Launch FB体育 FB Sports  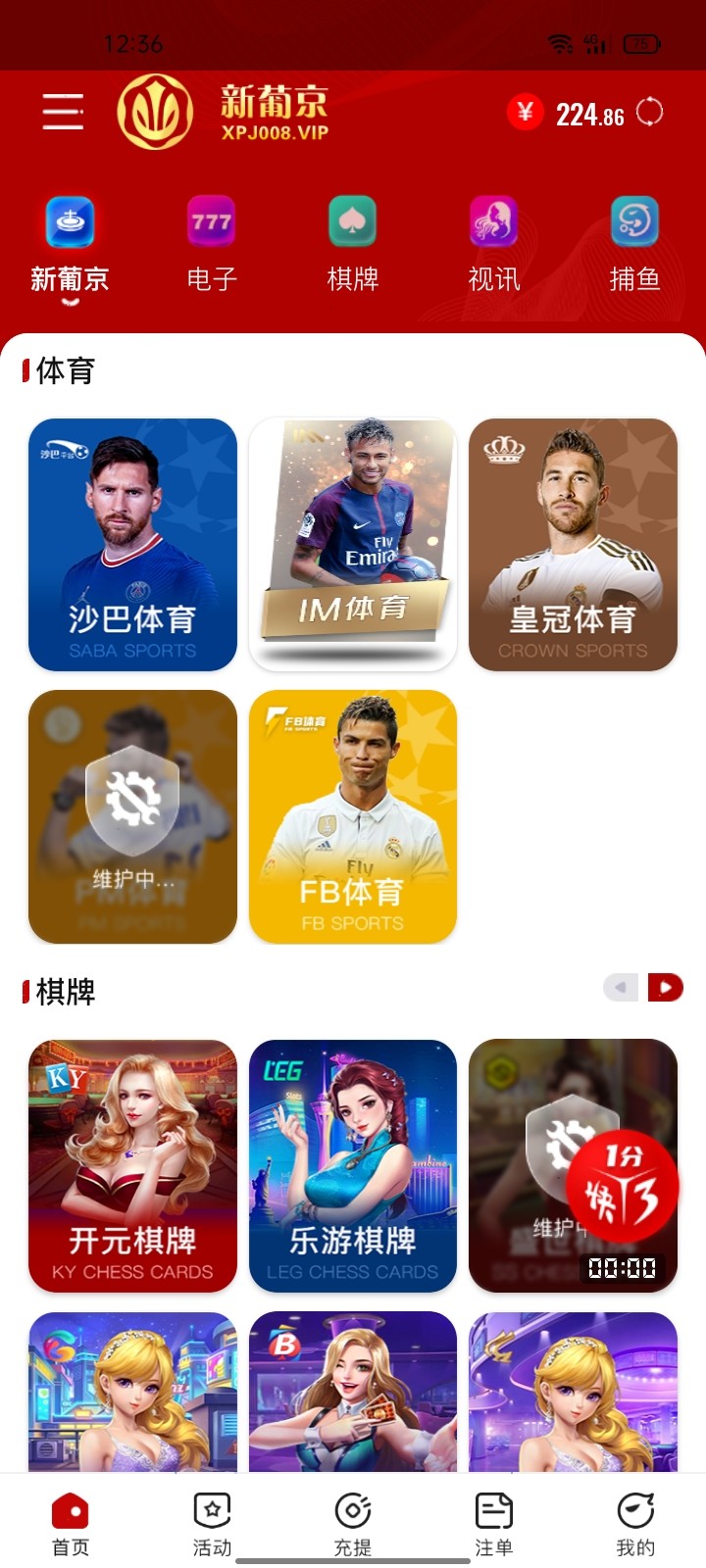click(x=353, y=816)
